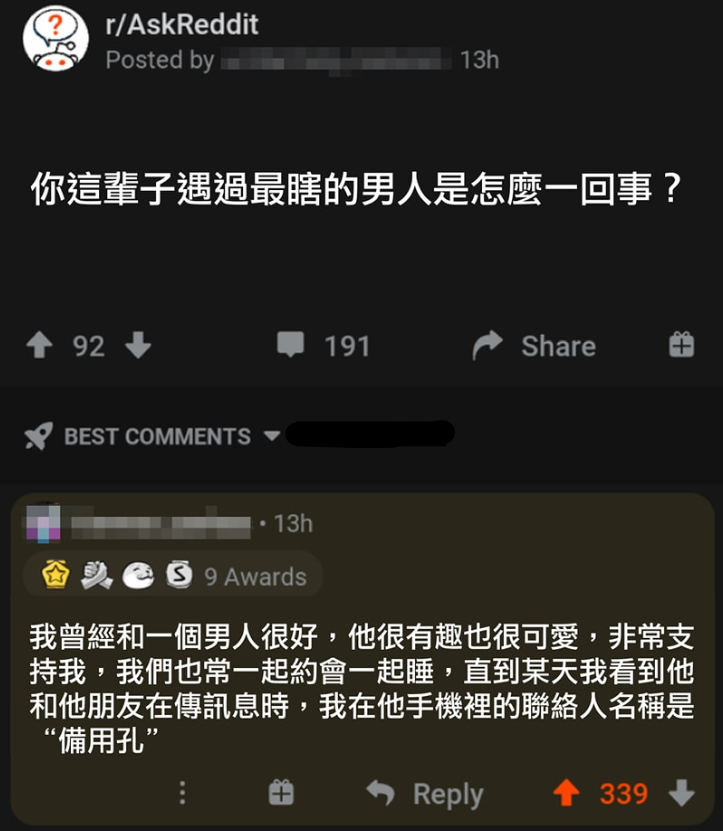Open the AskReddit subreddit avatar
The width and height of the screenshot is (723, 831).
[55, 40]
